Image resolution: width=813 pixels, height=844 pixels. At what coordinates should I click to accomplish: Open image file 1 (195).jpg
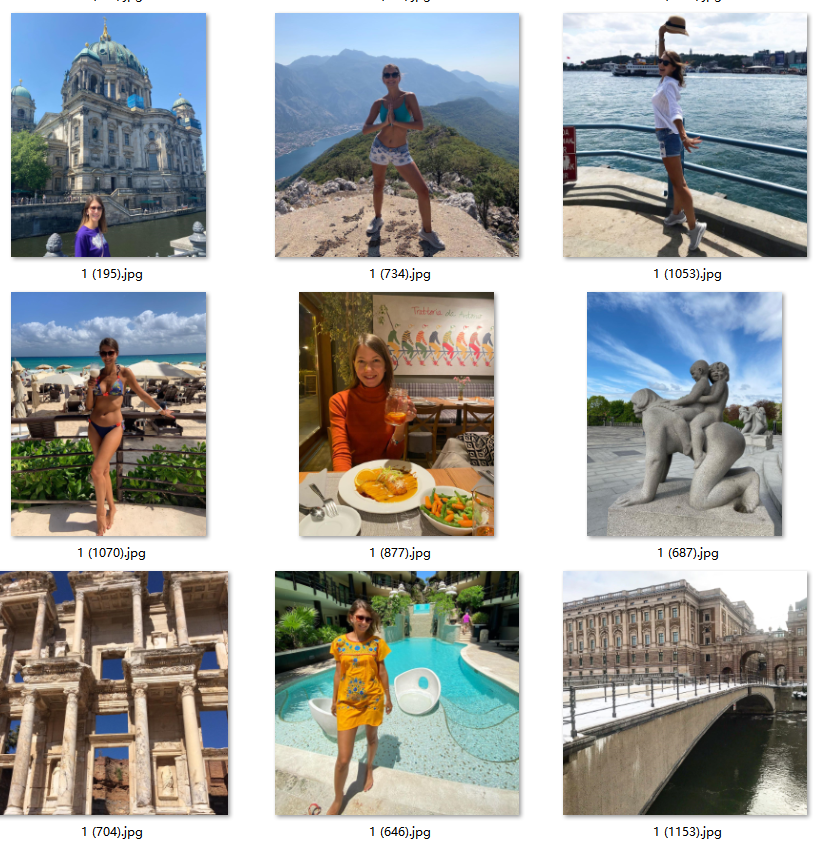click(x=108, y=135)
